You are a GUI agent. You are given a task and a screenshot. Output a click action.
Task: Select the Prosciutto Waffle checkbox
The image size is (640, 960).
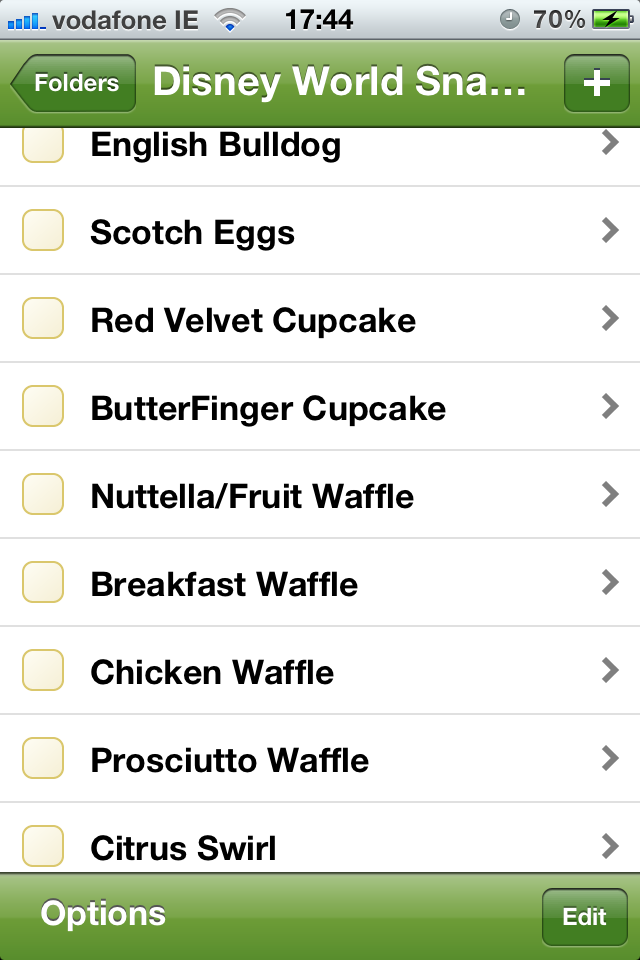point(43,759)
